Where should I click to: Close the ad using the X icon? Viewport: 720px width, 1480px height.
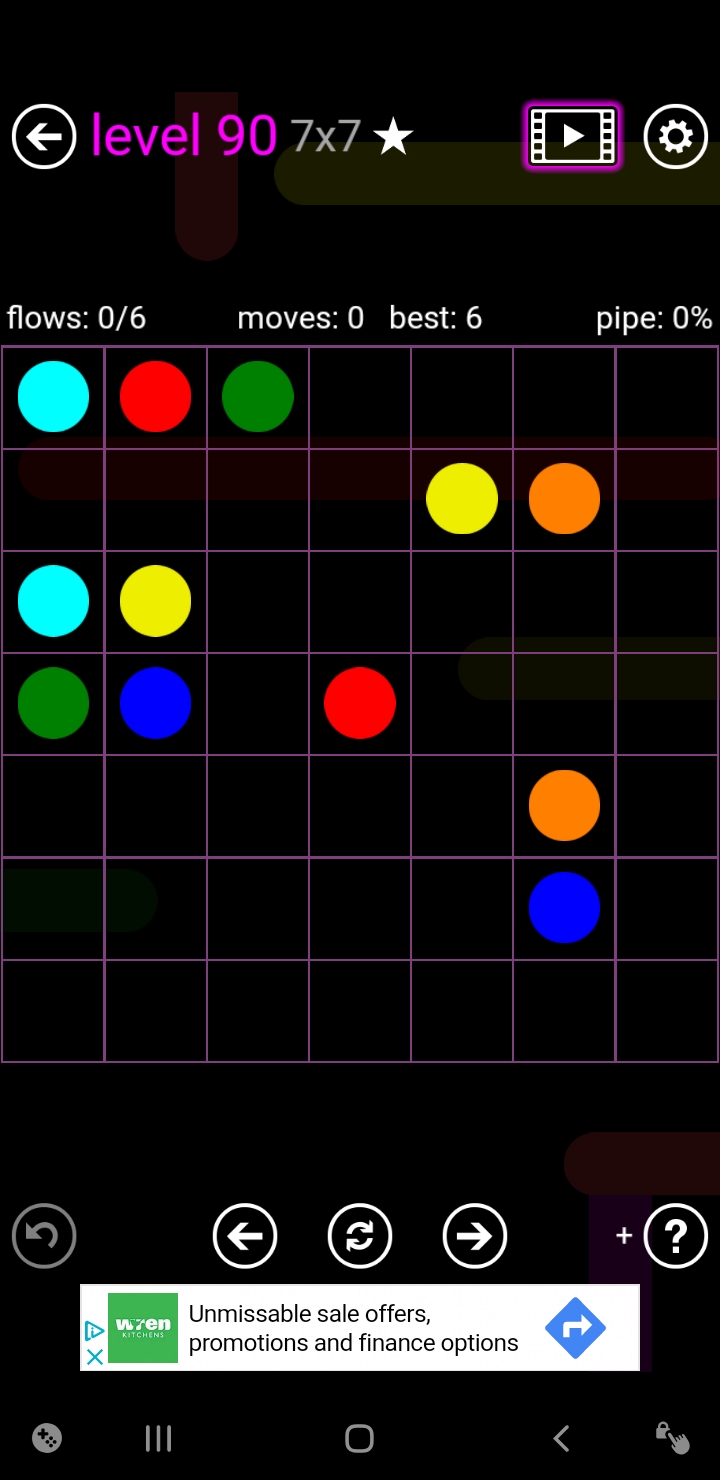[95, 1357]
